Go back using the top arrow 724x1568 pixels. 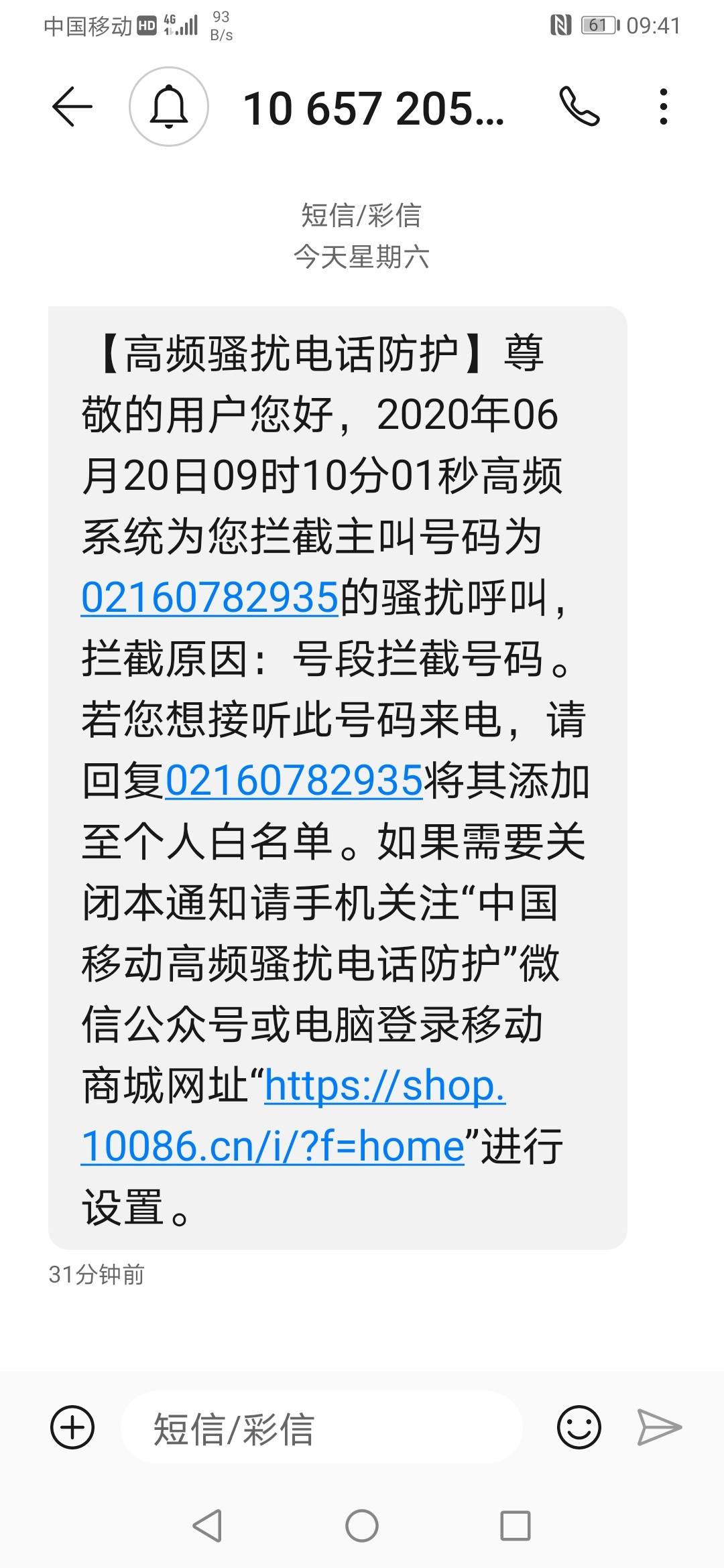[x=72, y=107]
